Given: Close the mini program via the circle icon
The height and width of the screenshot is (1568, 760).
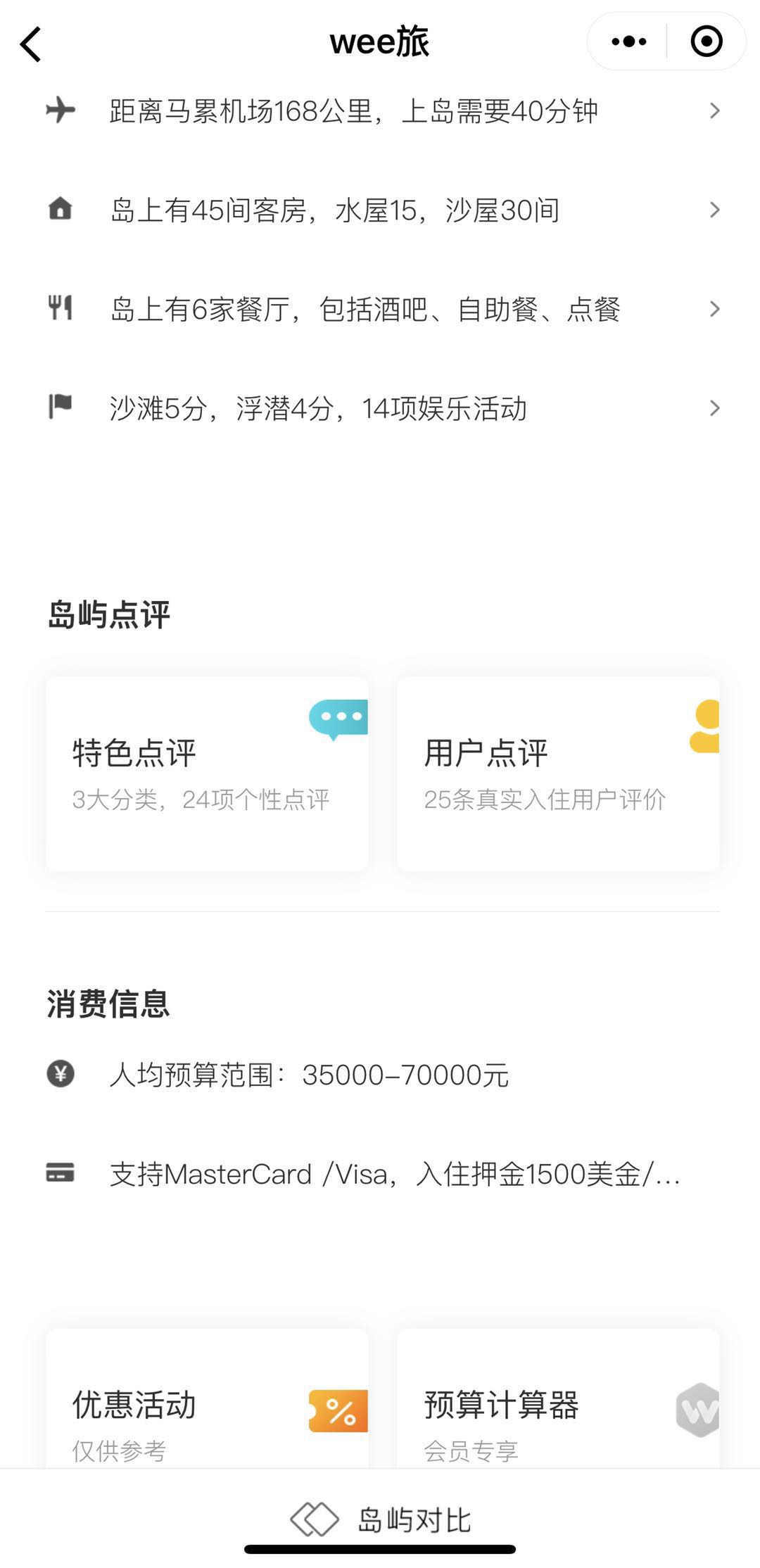Looking at the screenshot, I should tap(707, 42).
